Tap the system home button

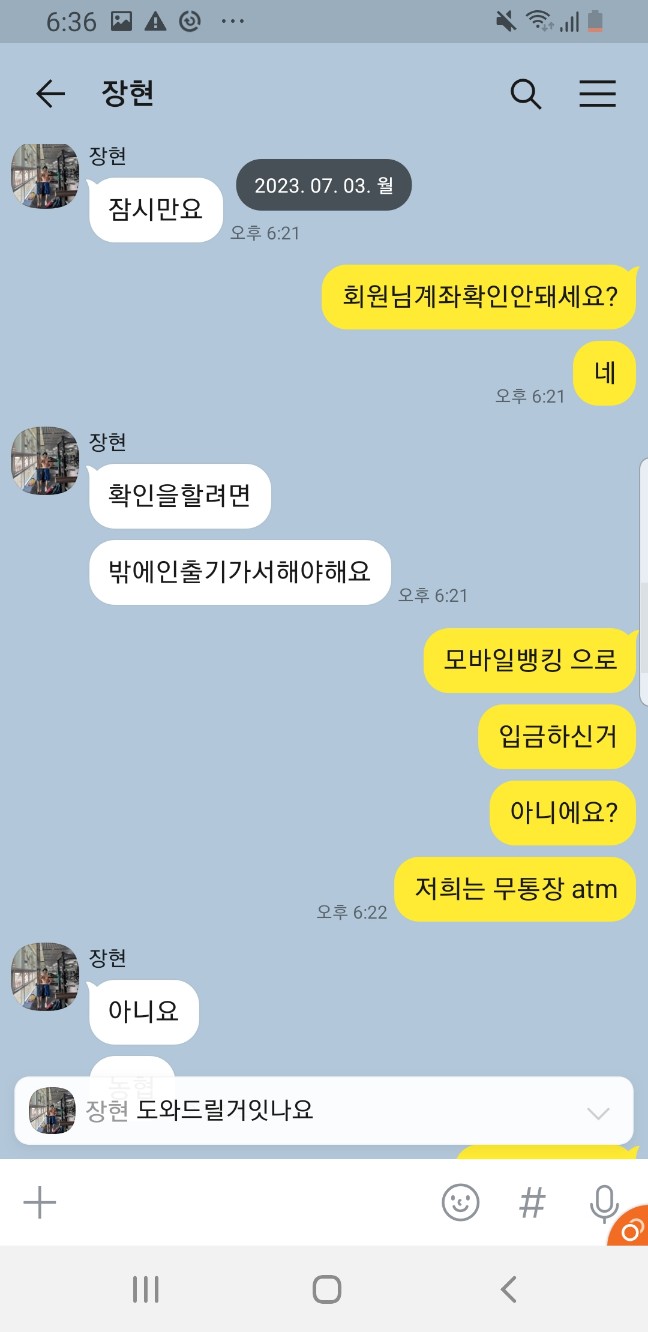pyautogui.click(x=326, y=1289)
